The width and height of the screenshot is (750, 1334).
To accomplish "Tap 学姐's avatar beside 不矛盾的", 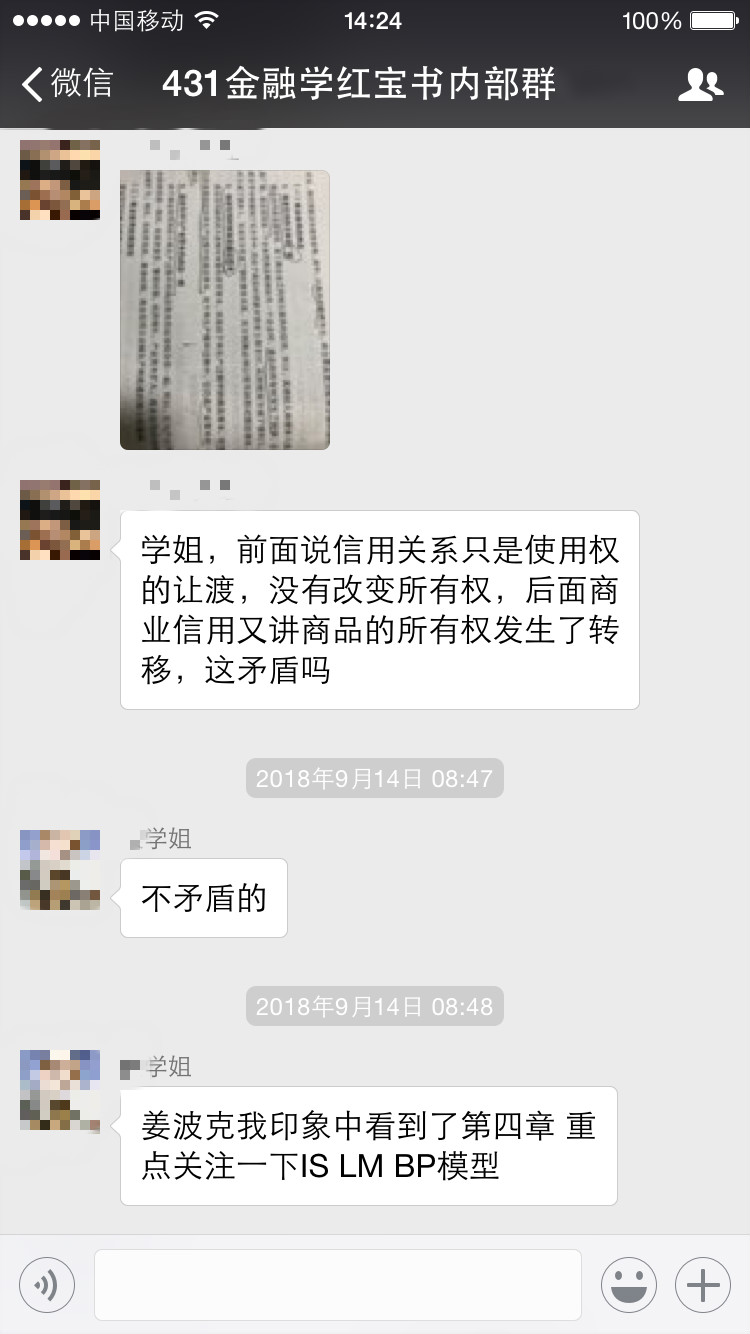I will click(60, 870).
